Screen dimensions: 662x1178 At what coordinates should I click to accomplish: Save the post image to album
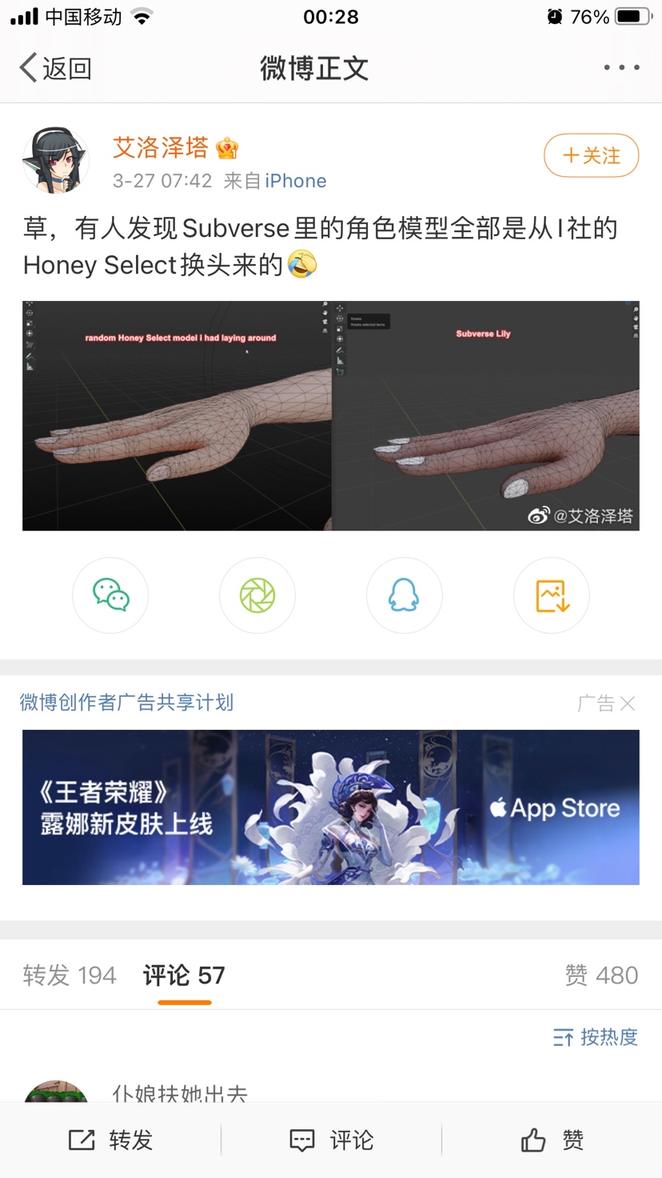(551, 596)
